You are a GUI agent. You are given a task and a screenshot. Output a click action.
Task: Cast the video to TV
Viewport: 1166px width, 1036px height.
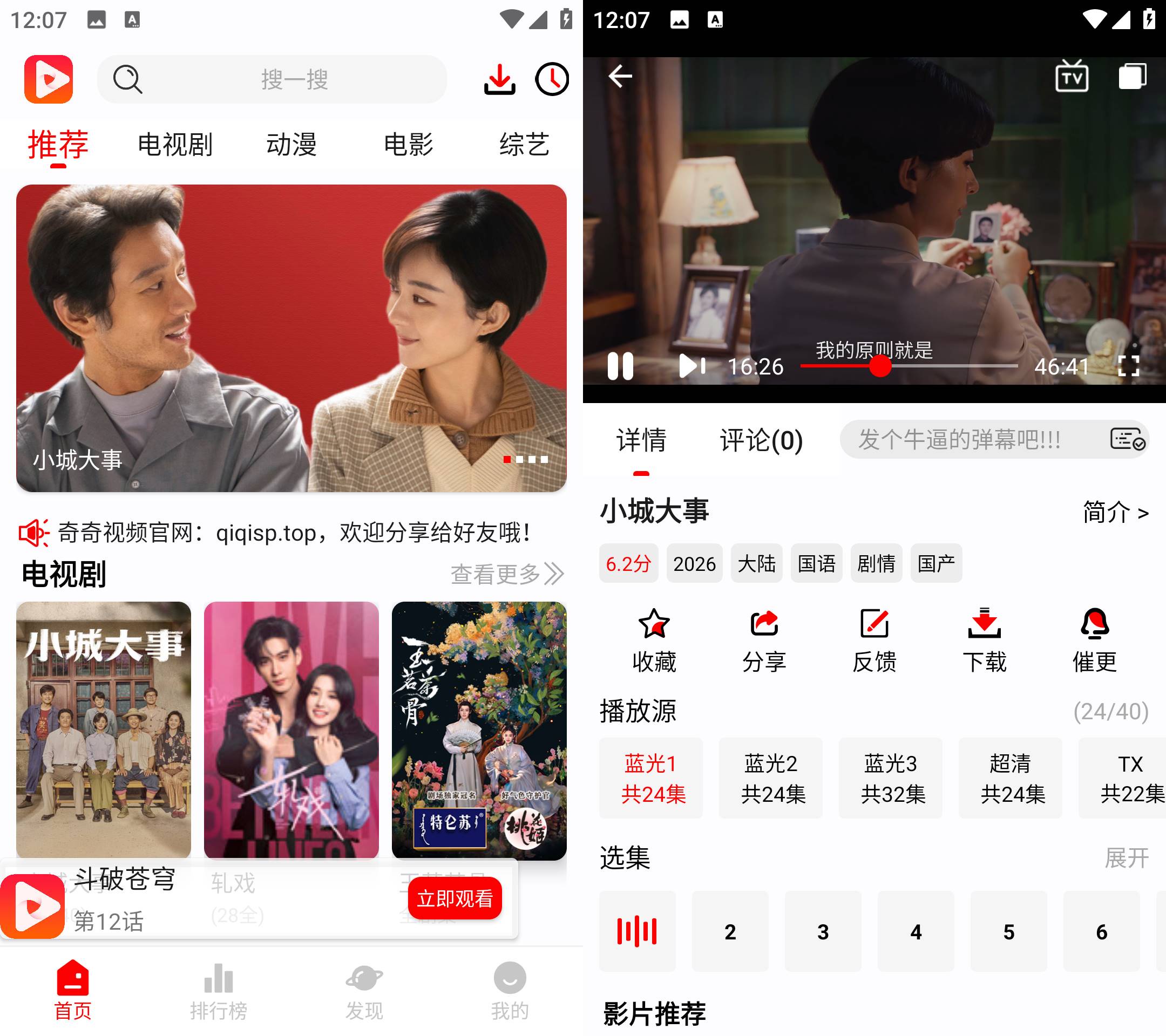pyautogui.click(x=1072, y=76)
